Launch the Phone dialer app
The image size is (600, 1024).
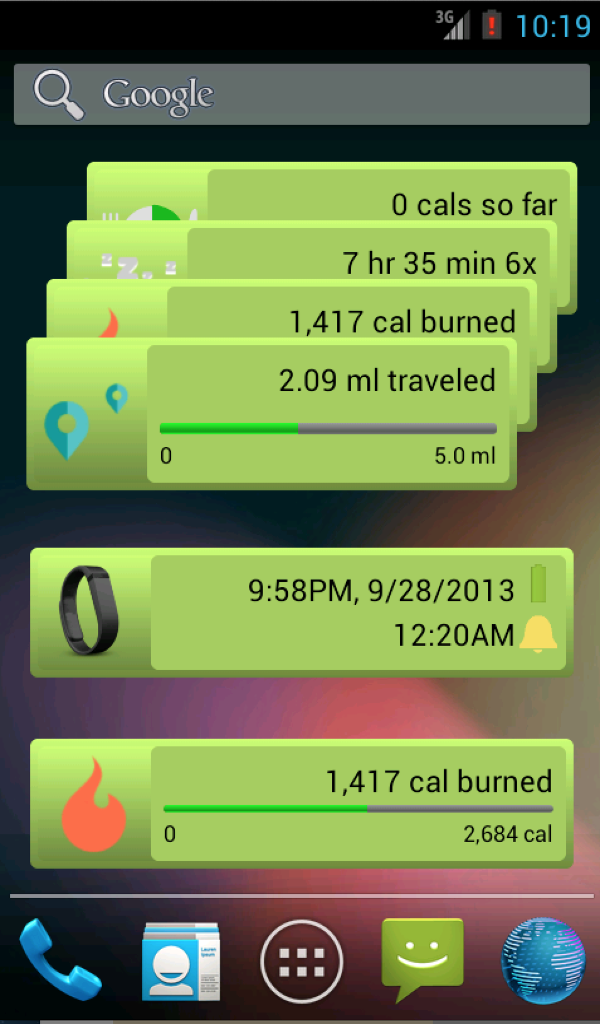59,960
